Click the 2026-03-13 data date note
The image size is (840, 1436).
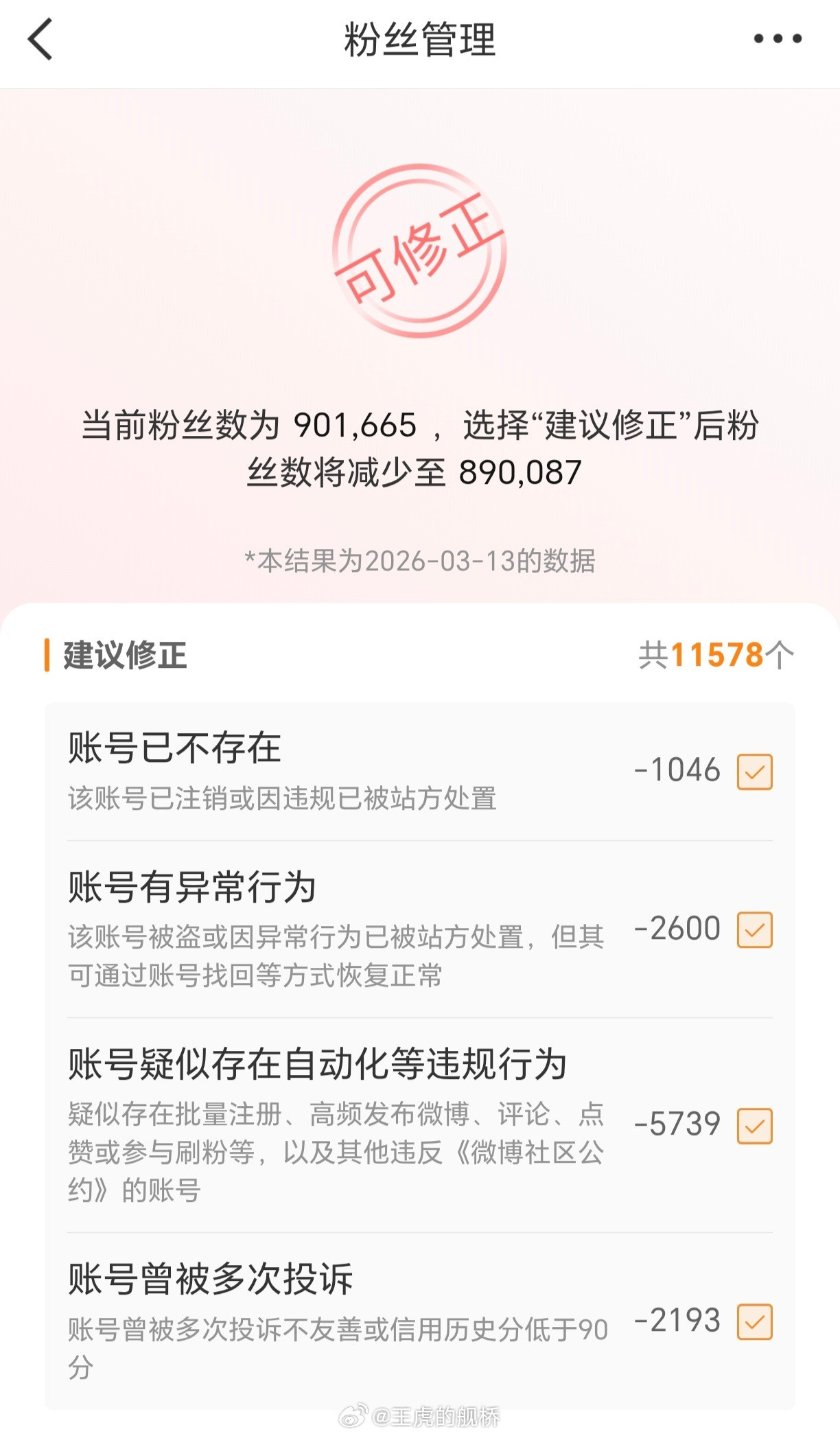pyautogui.click(x=420, y=562)
